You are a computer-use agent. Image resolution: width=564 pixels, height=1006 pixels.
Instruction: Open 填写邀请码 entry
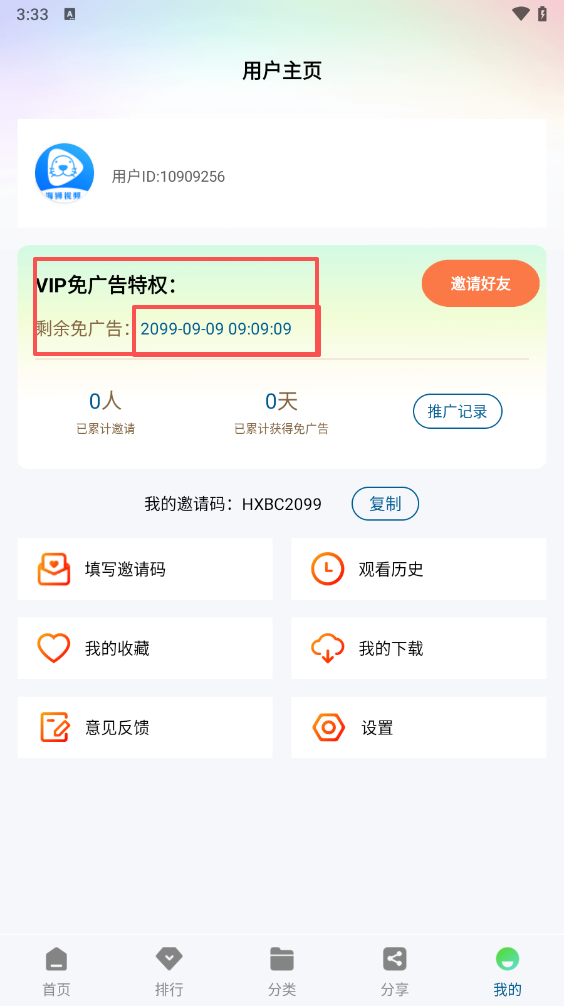coord(145,569)
